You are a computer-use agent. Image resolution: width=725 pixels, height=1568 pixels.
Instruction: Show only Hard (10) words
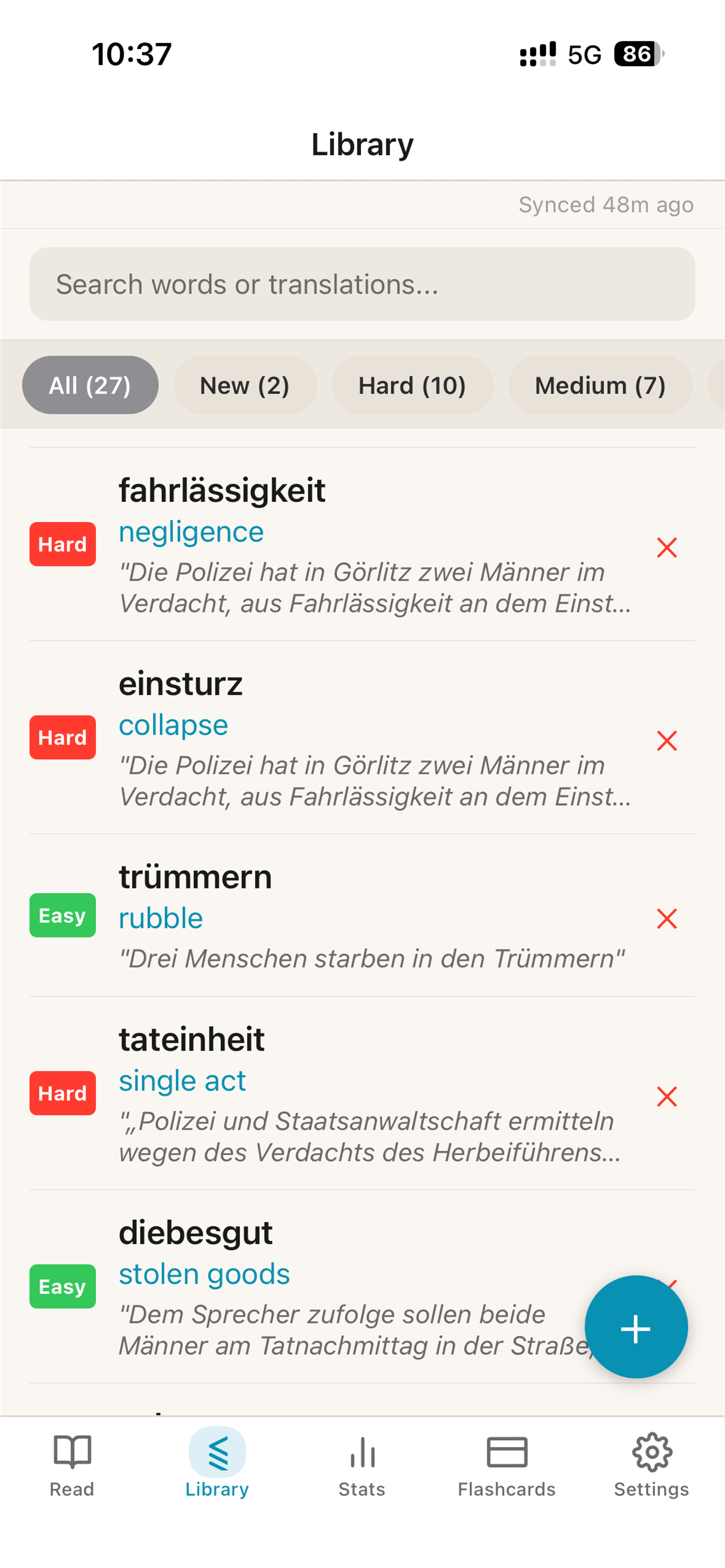point(412,385)
